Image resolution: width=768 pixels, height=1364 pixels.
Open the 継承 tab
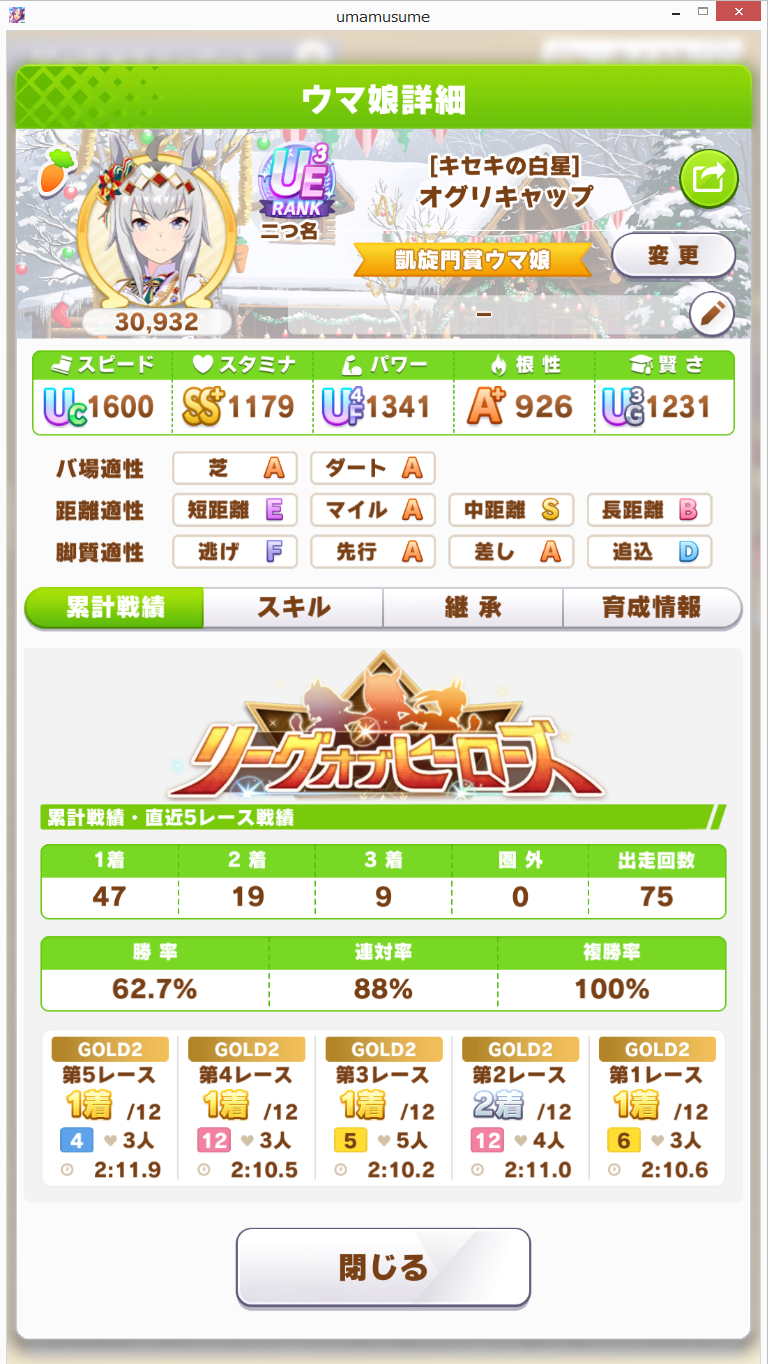click(473, 607)
